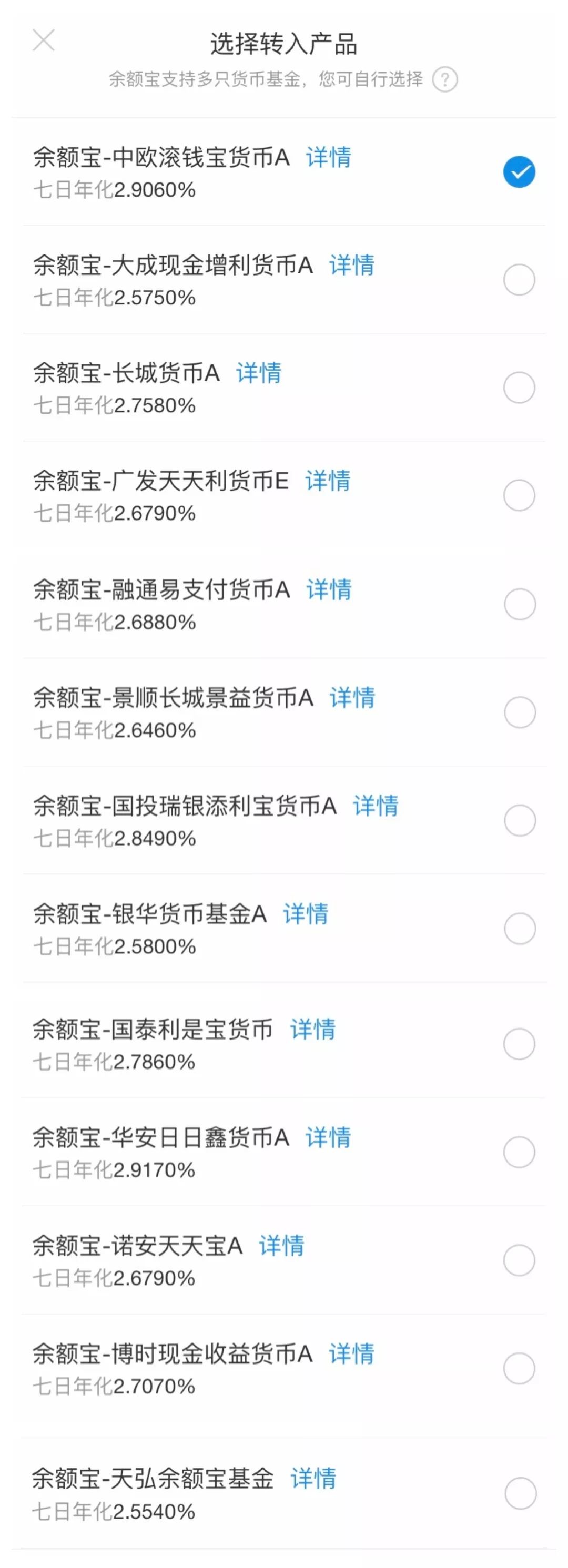Close the 选择转入产品 screen
This screenshot has height=1568, width=568.
(x=43, y=41)
